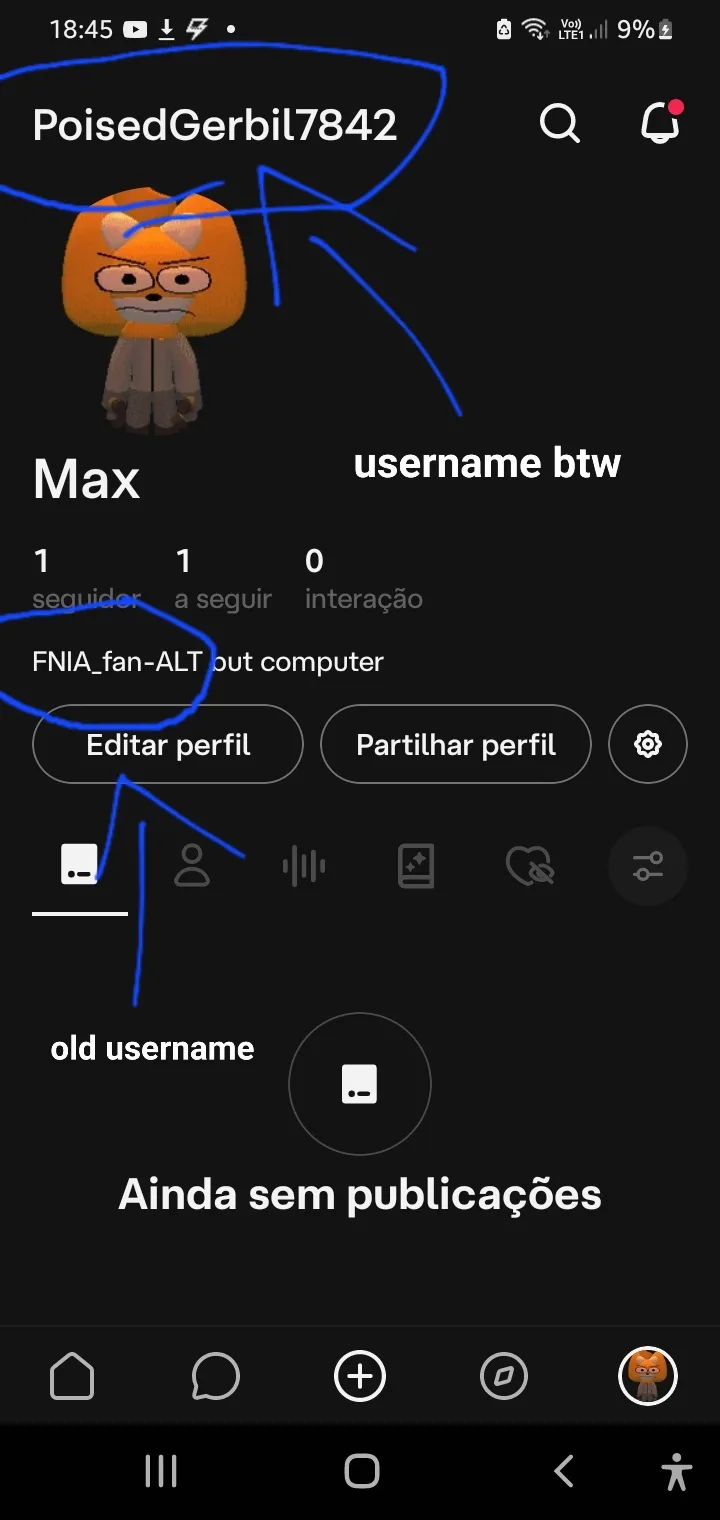Open the system recent apps button
The width and height of the screenshot is (720, 1520).
[161, 1471]
